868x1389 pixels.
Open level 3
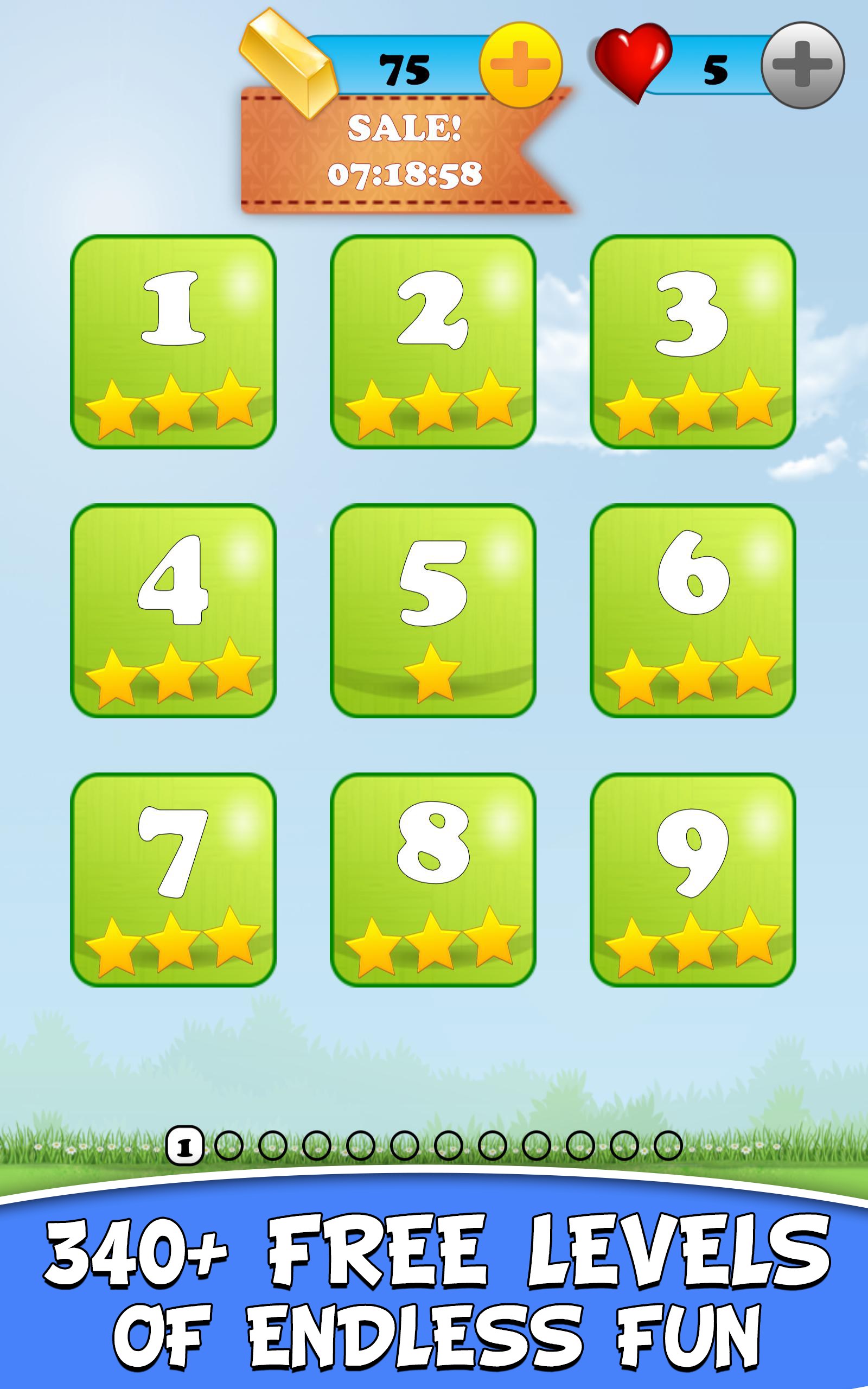[692, 341]
